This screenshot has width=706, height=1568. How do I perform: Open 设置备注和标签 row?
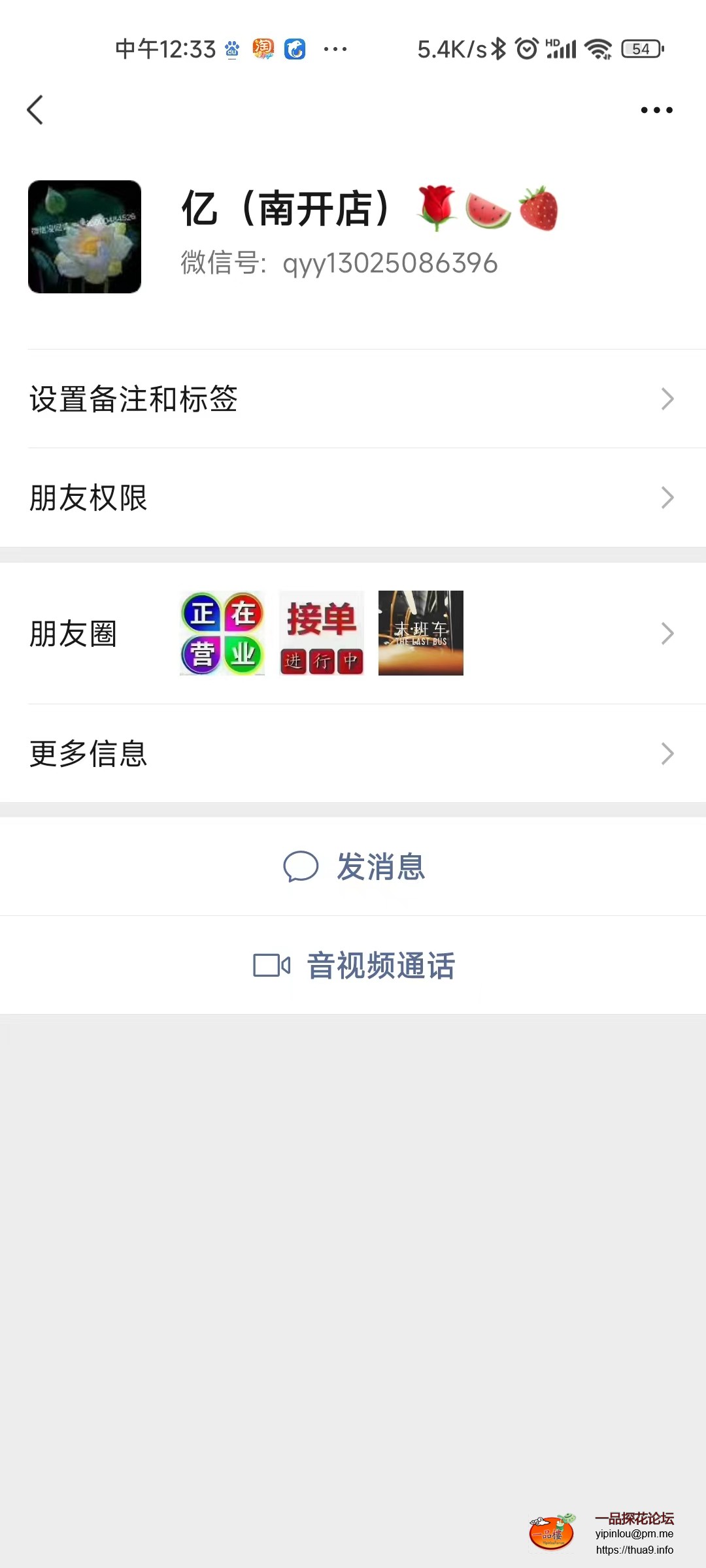pos(353,399)
